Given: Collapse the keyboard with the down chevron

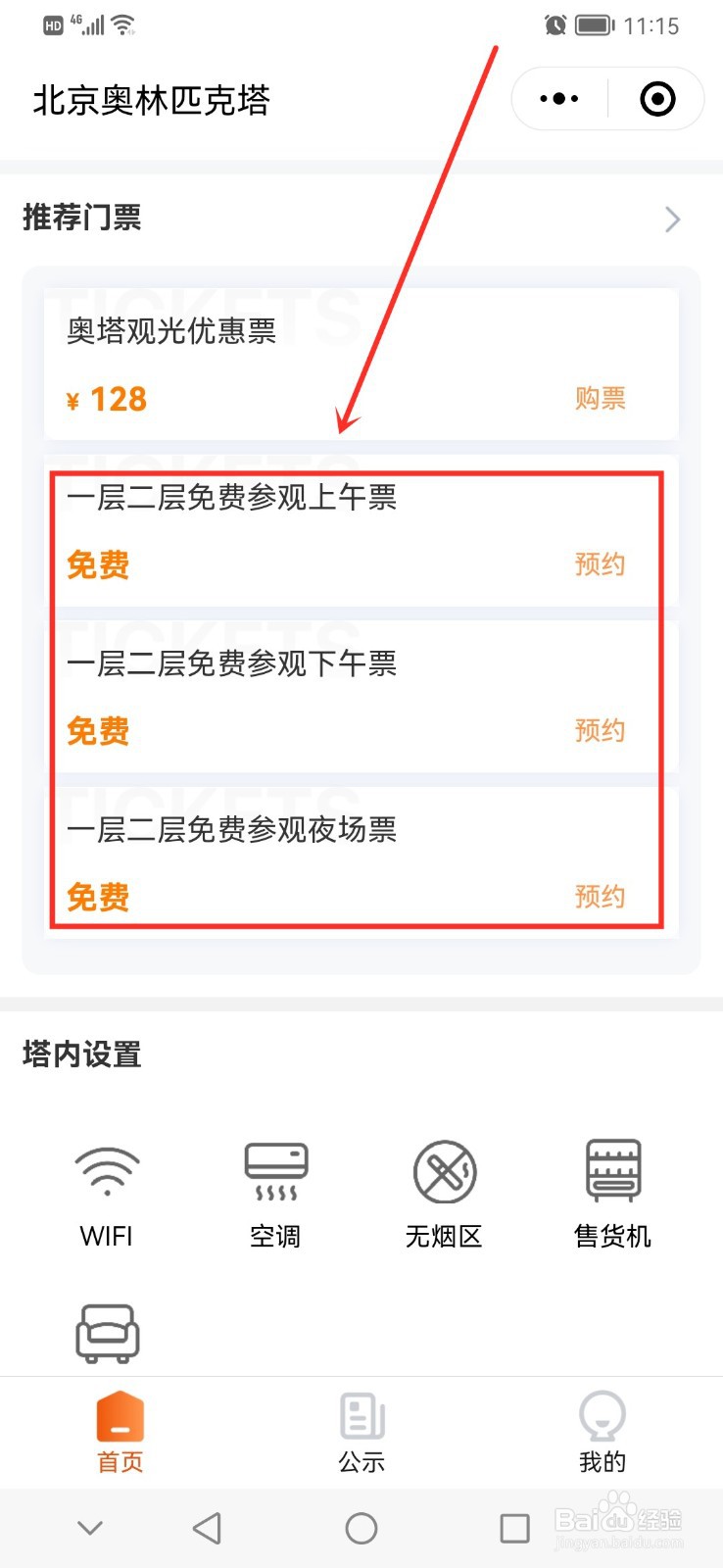Looking at the screenshot, I should coord(90,1527).
